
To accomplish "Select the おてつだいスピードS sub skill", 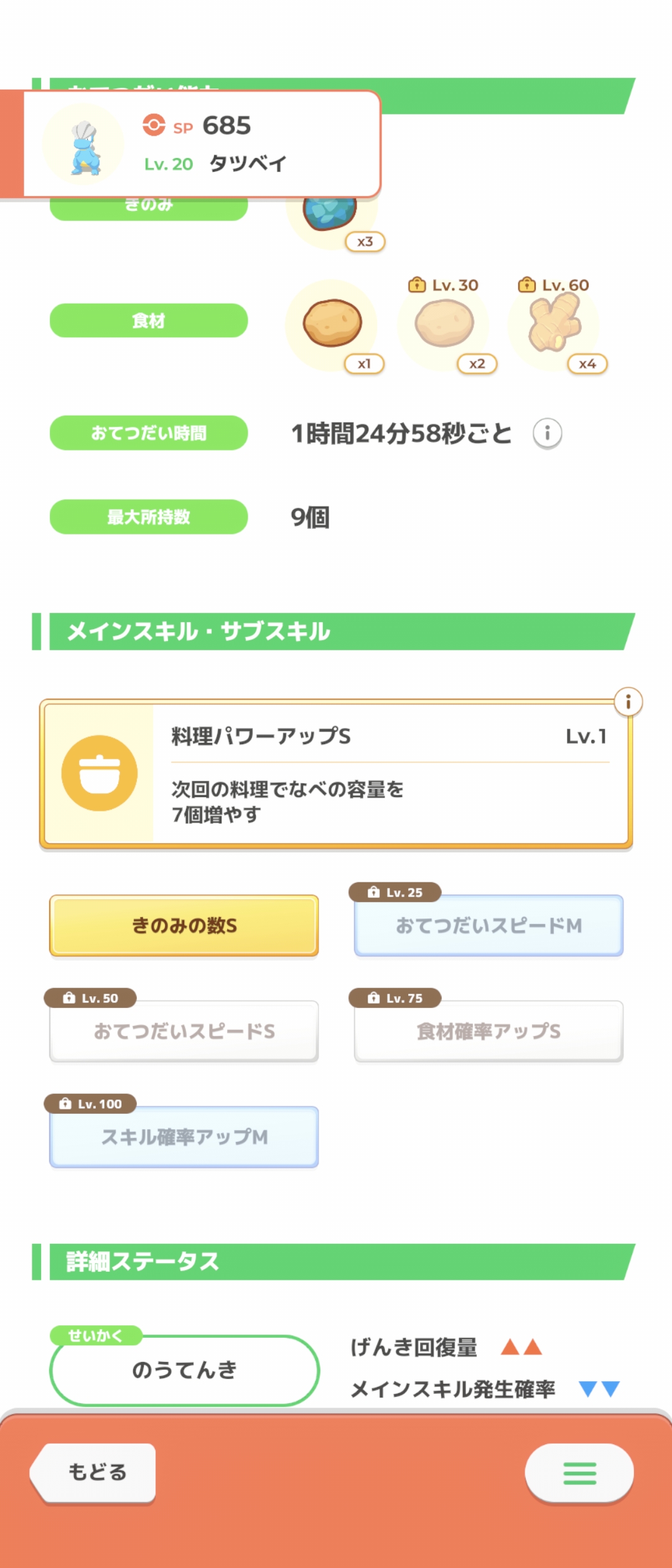I will [184, 1032].
